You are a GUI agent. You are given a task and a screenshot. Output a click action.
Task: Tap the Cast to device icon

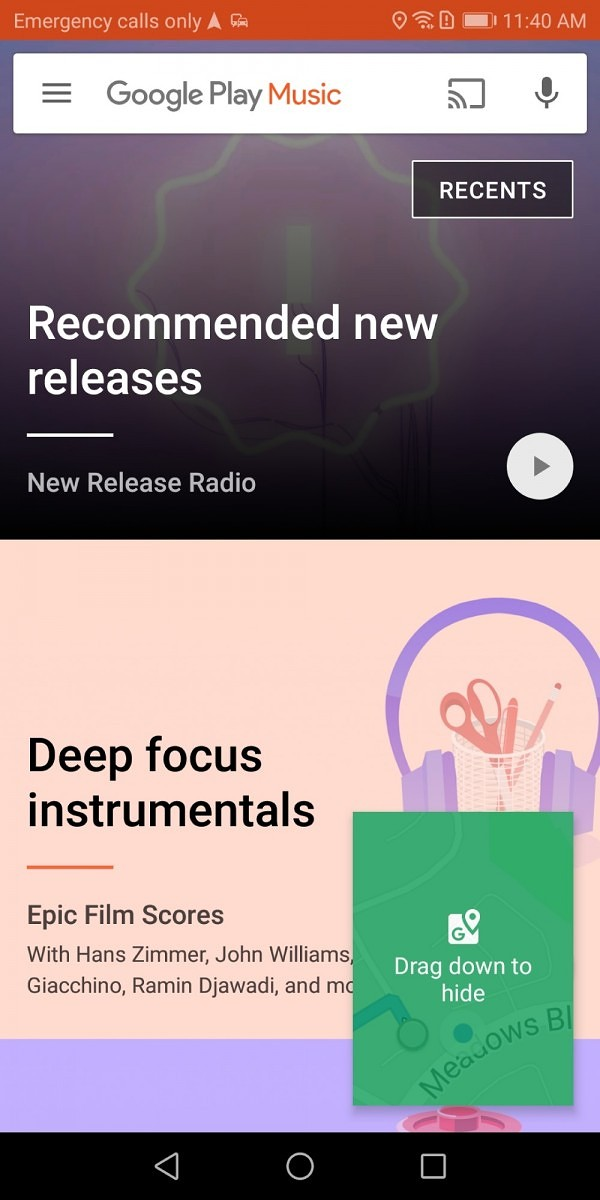pyautogui.click(x=466, y=94)
